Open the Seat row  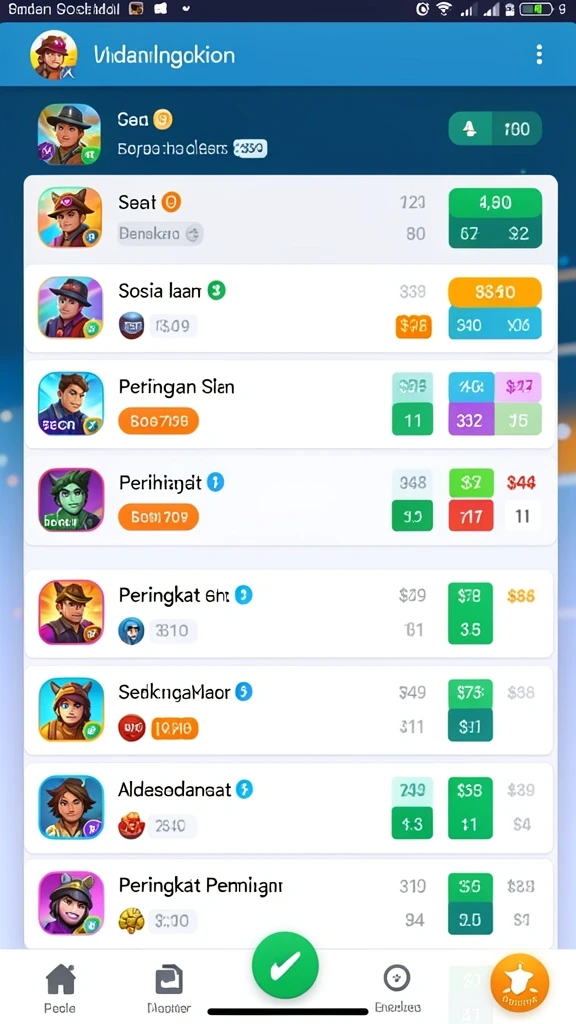[x=291, y=218]
